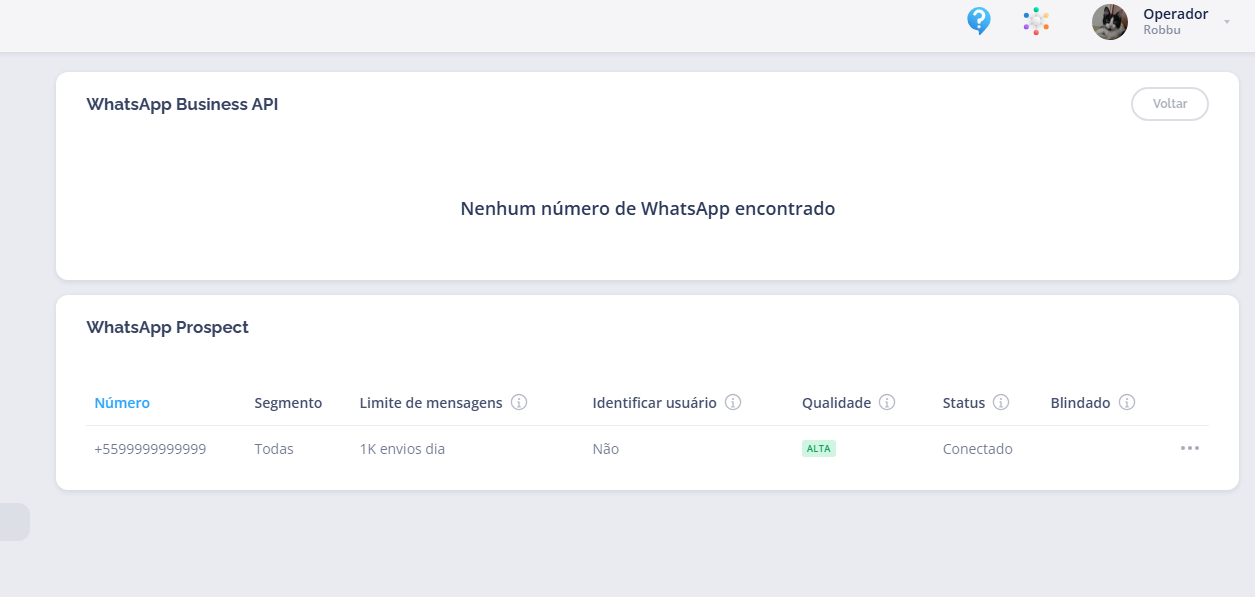The width and height of the screenshot is (1255, 597).
Task: Show info for Blindado column
Action: coord(1127,402)
